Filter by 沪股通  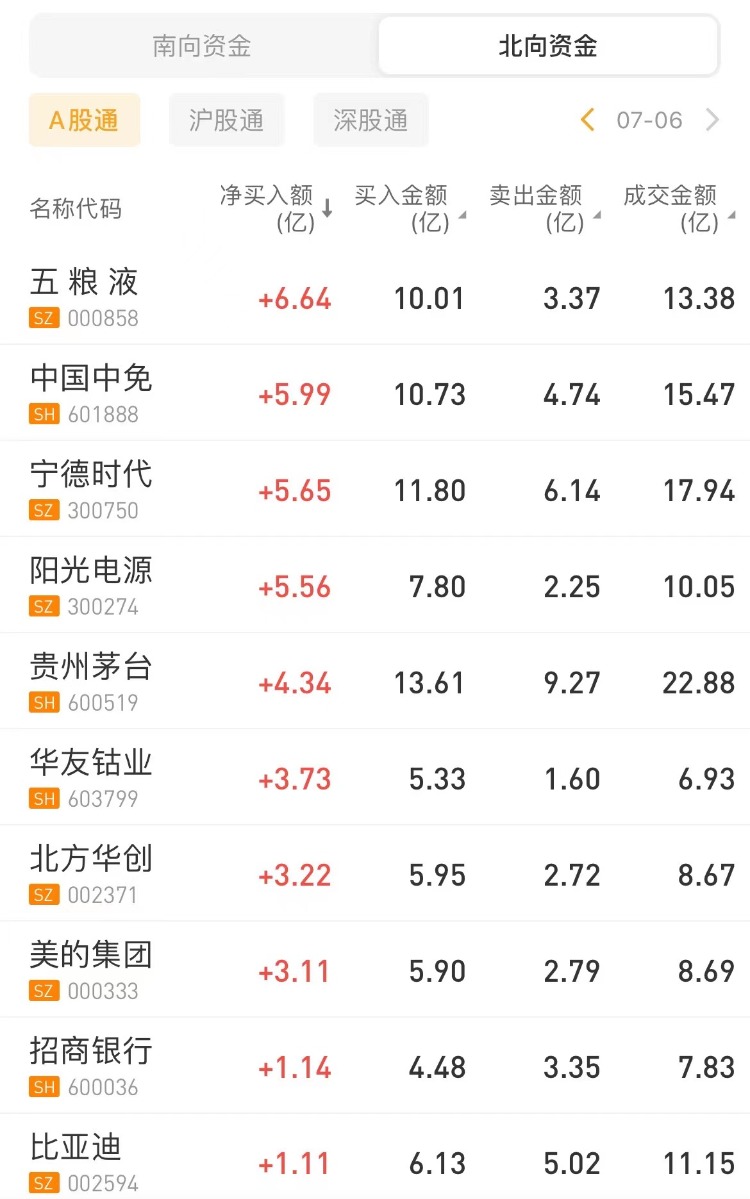(226, 121)
